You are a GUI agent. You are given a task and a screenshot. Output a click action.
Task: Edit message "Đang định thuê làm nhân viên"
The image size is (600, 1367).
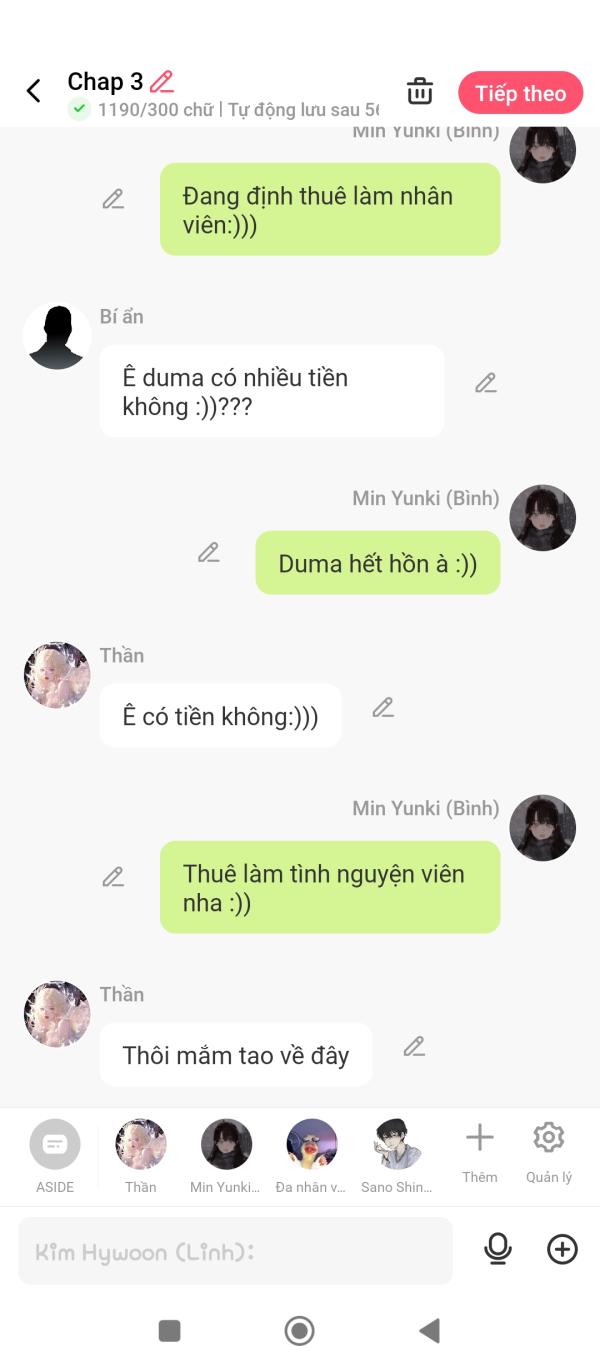pyautogui.click(x=113, y=199)
